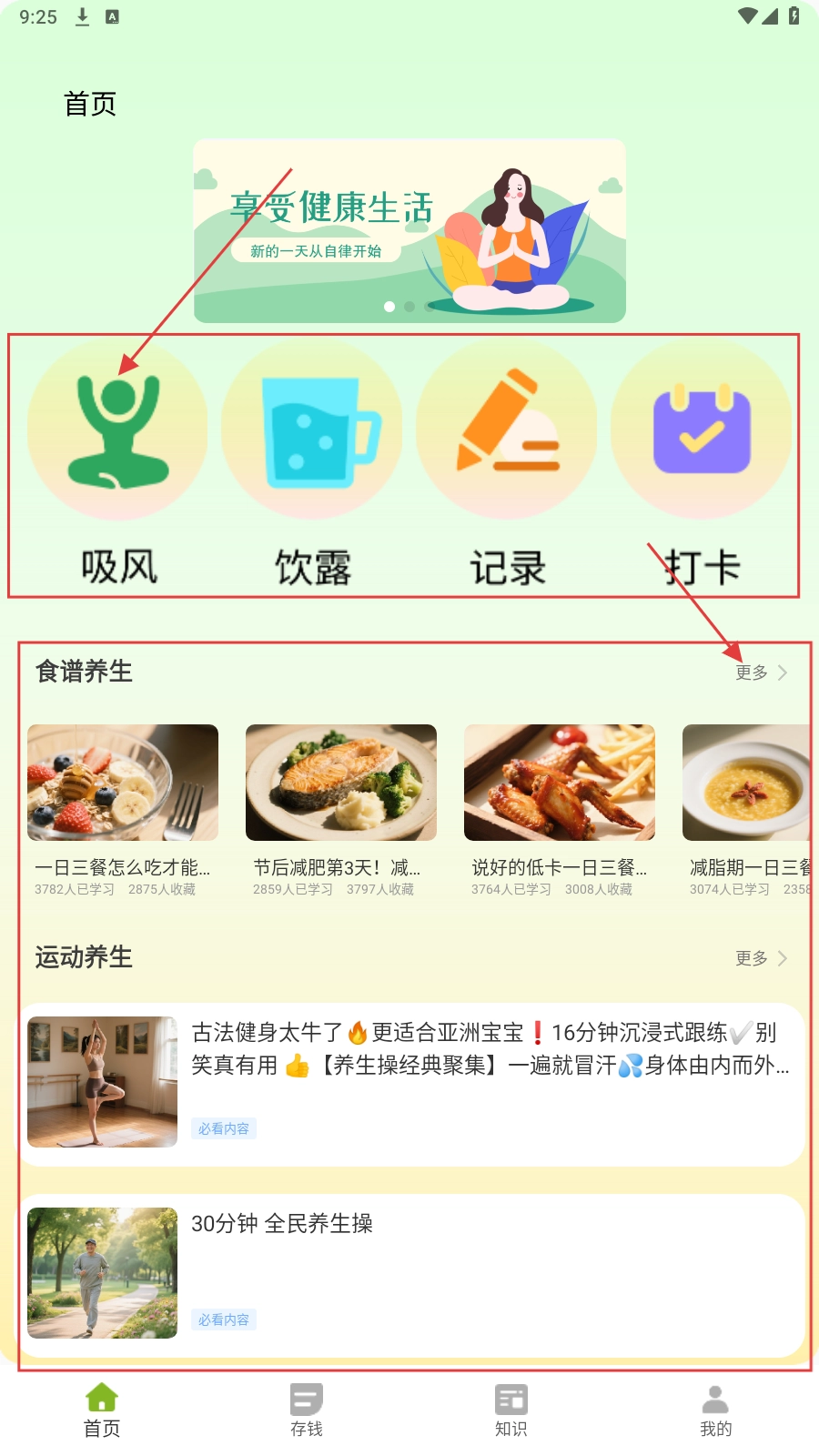Viewport: 819px width, 1456px height.
Task: Open the 享受健康生活 banner
Action: point(409,227)
